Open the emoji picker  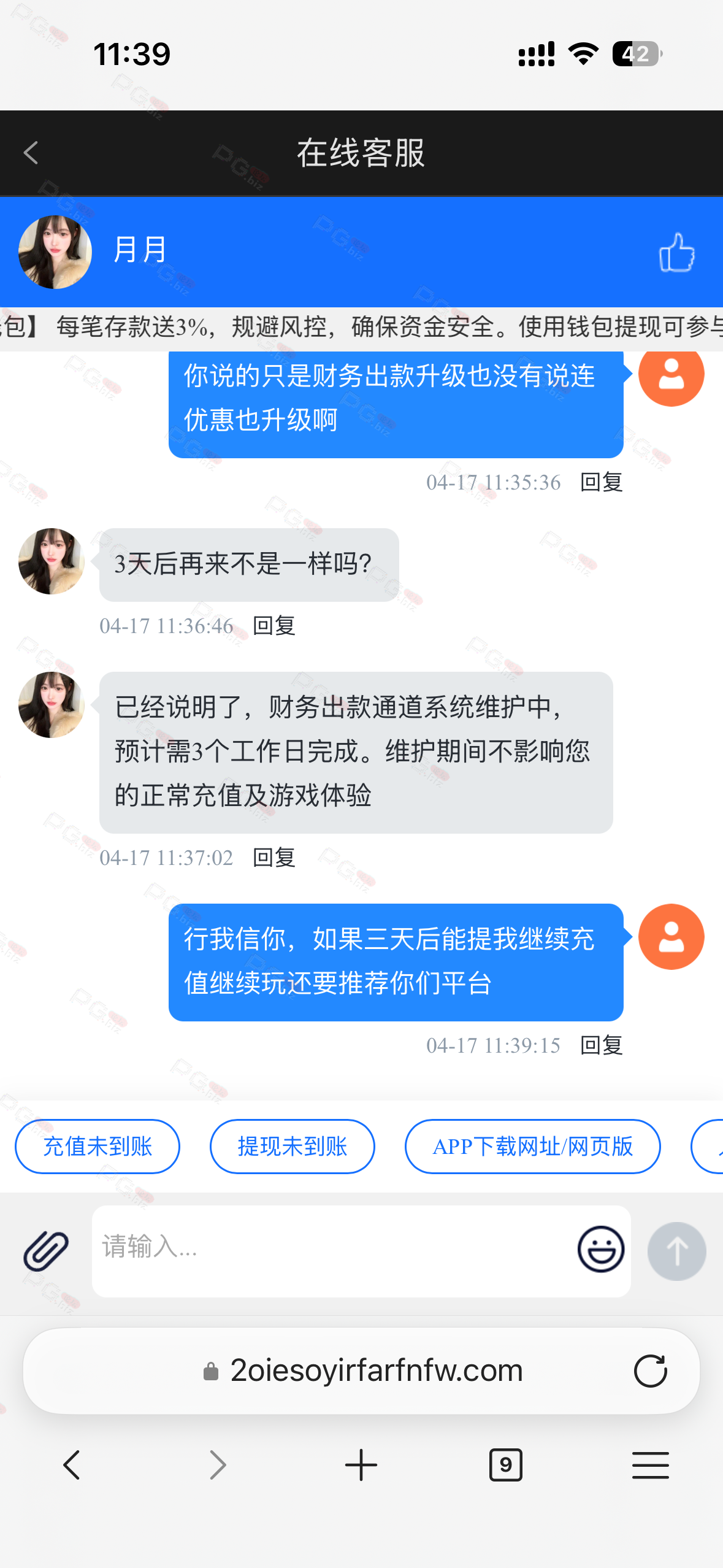click(601, 1249)
